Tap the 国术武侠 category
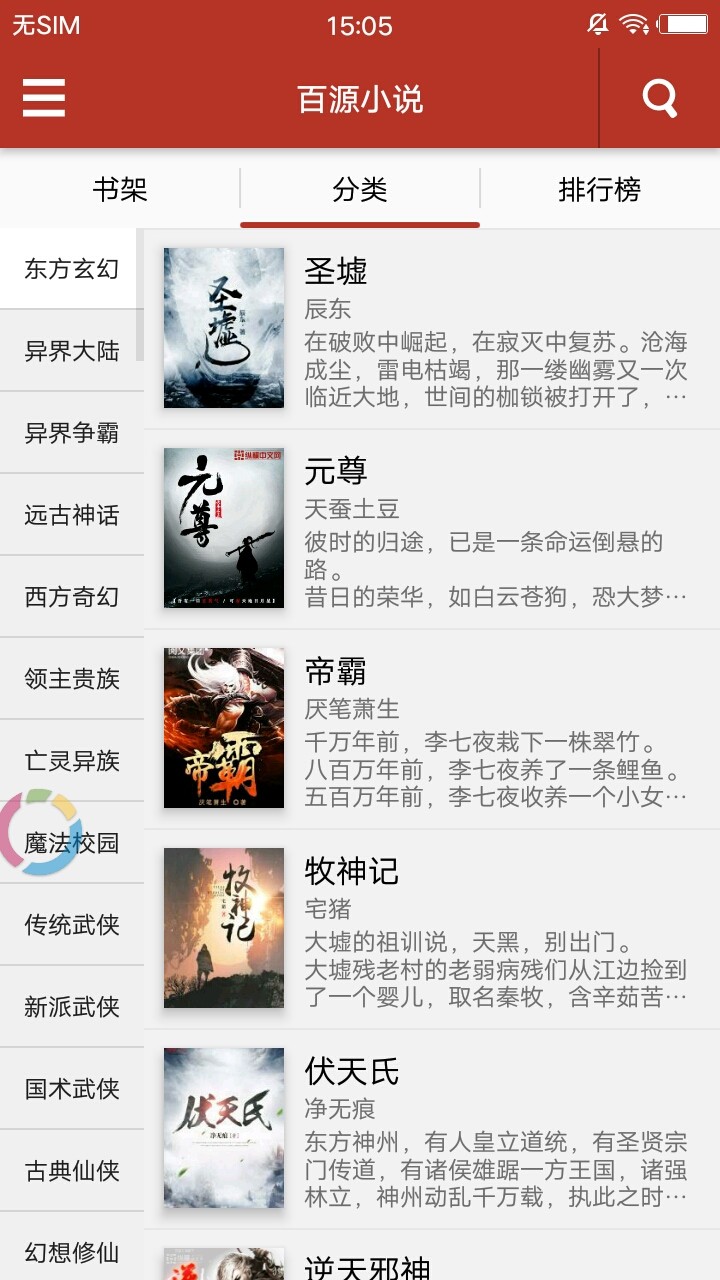The width and height of the screenshot is (720, 1280). [x=72, y=1089]
